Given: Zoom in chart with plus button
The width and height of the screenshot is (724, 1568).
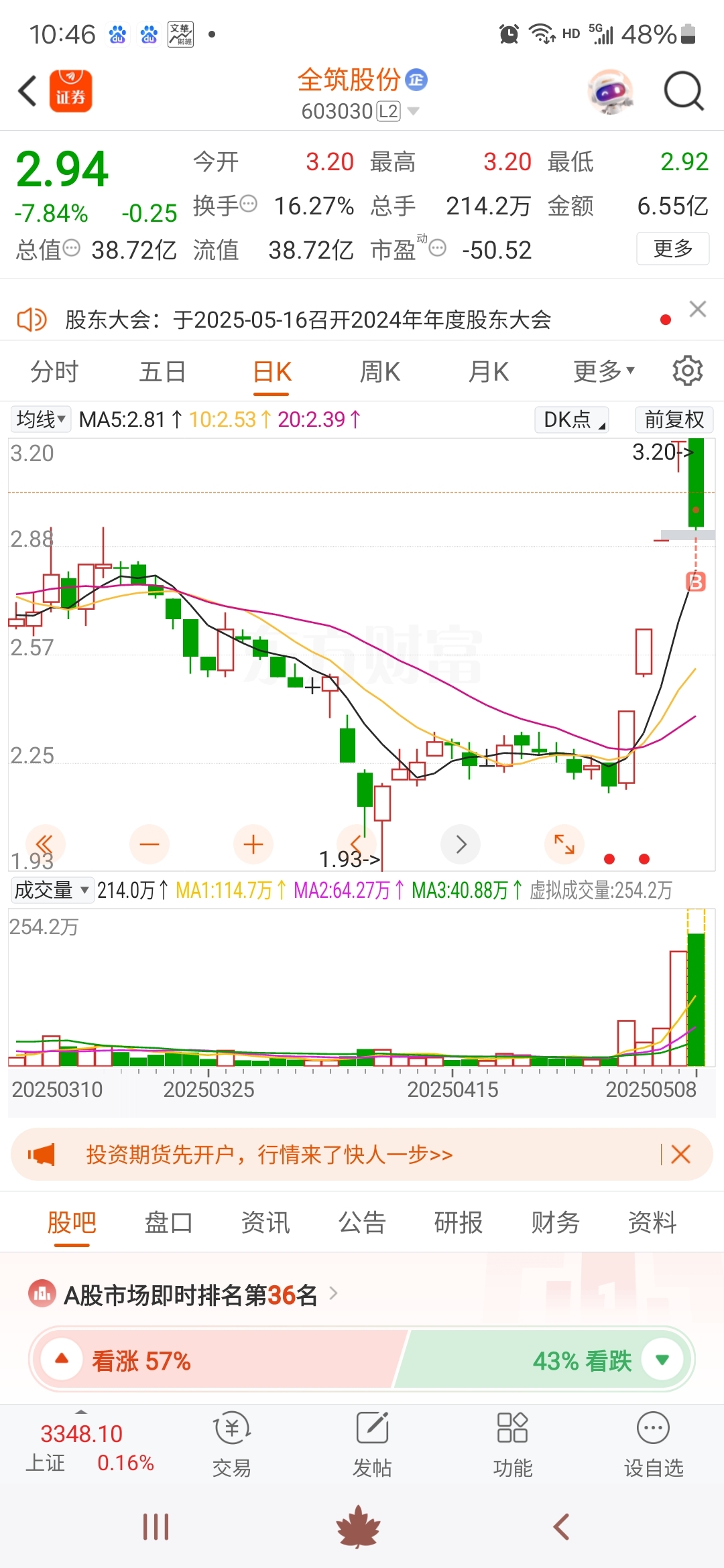Looking at the screenshot, I should pyautogui.click(x=253, y=844).
